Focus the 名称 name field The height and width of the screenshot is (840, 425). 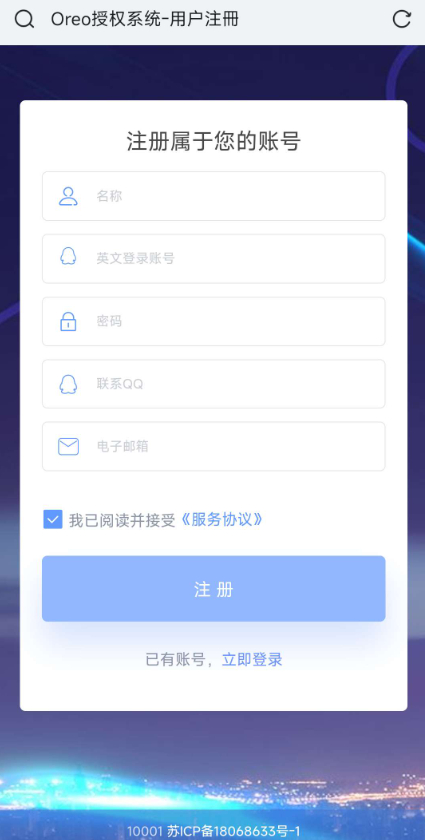point(213,196)
